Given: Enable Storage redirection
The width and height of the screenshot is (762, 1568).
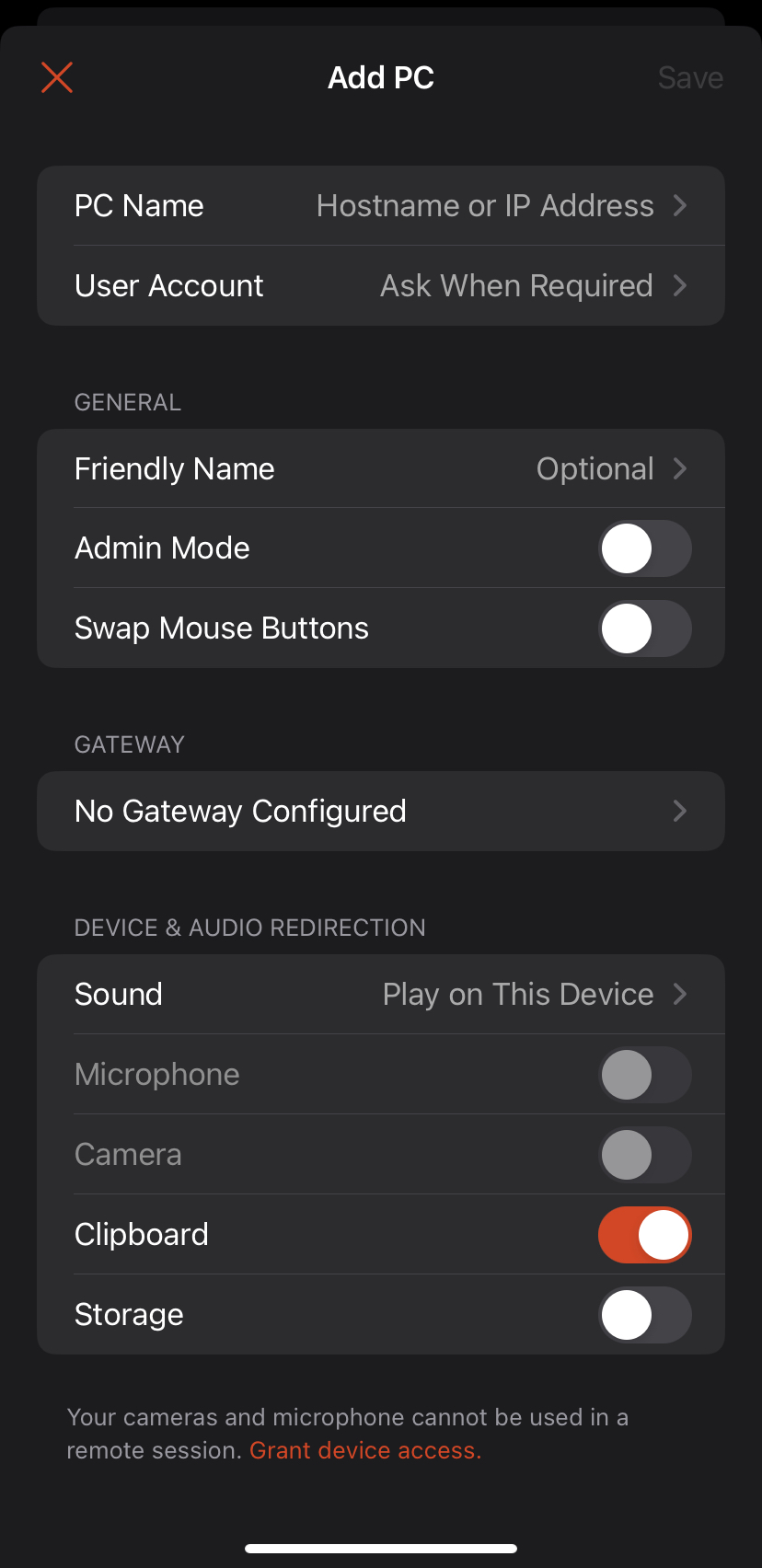Looking at the screenshot, I should [x=644, y=1315].
